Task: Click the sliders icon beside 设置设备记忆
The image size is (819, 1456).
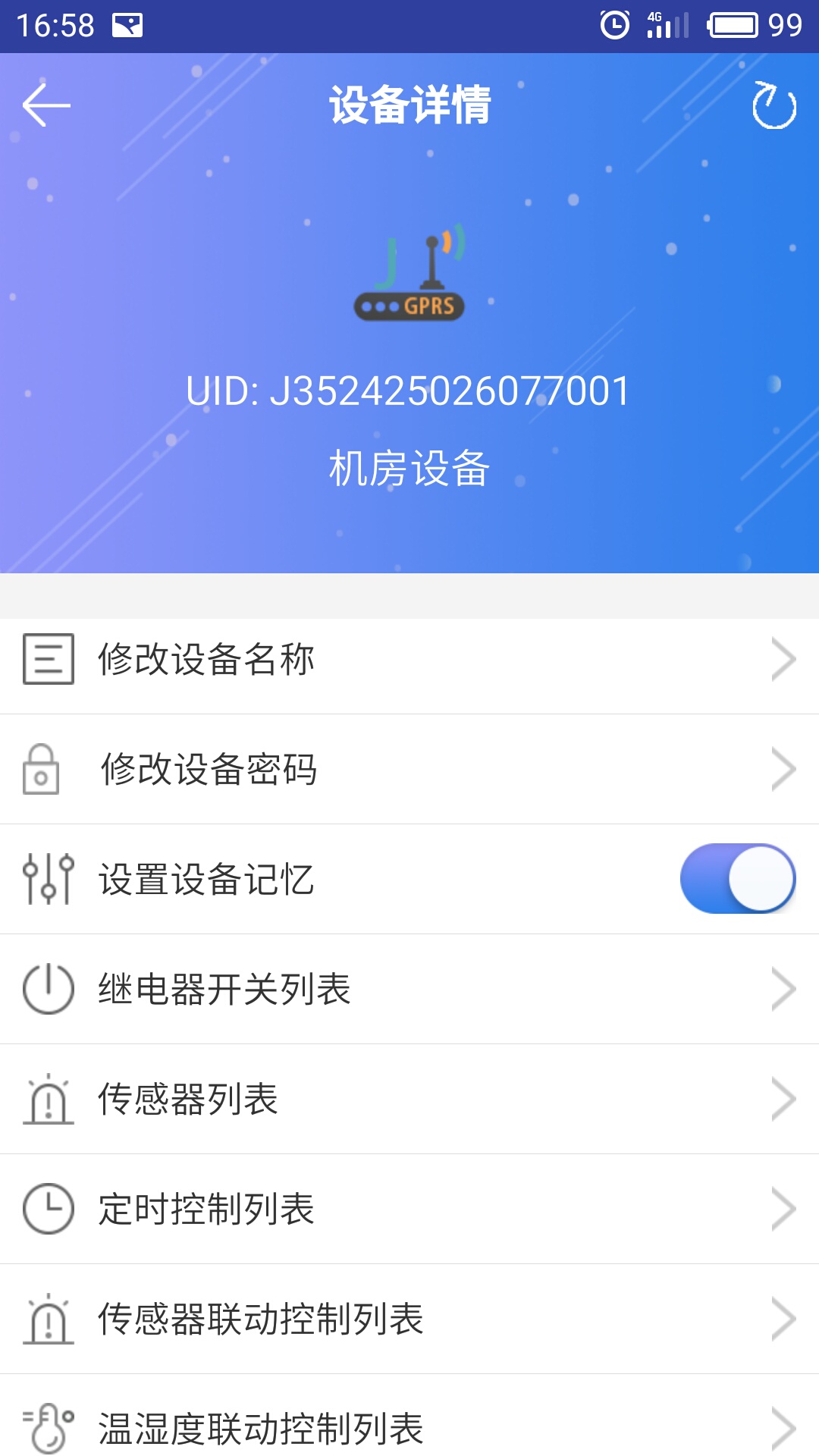Action: pos(47,878)
